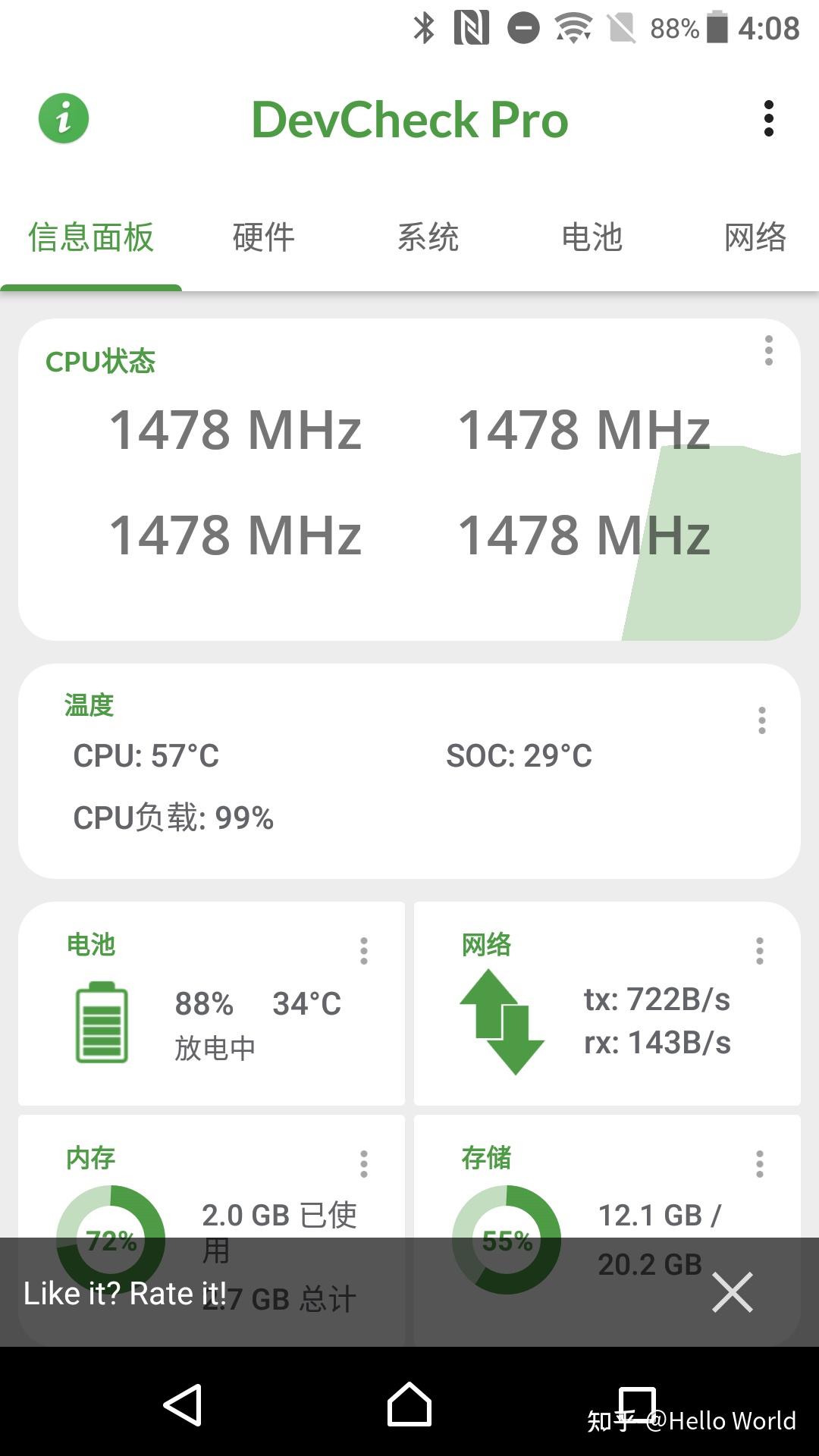This screenshot has width=819, height=1456.
Task: Go to the home screen
Action: (x=409, y=1405)
